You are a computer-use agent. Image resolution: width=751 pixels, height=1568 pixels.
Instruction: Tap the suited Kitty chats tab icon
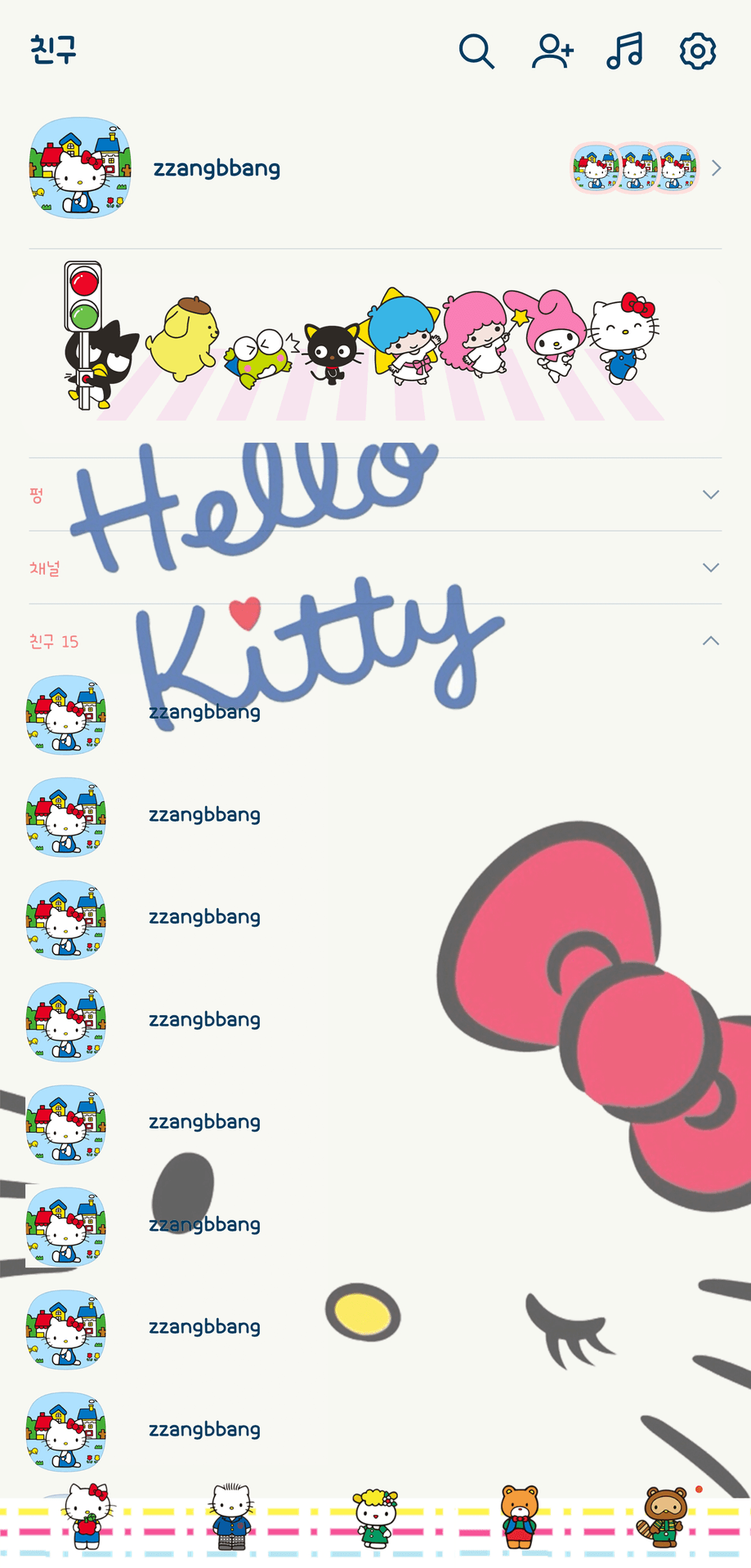pyautogui.click(x=231, y=1519)
